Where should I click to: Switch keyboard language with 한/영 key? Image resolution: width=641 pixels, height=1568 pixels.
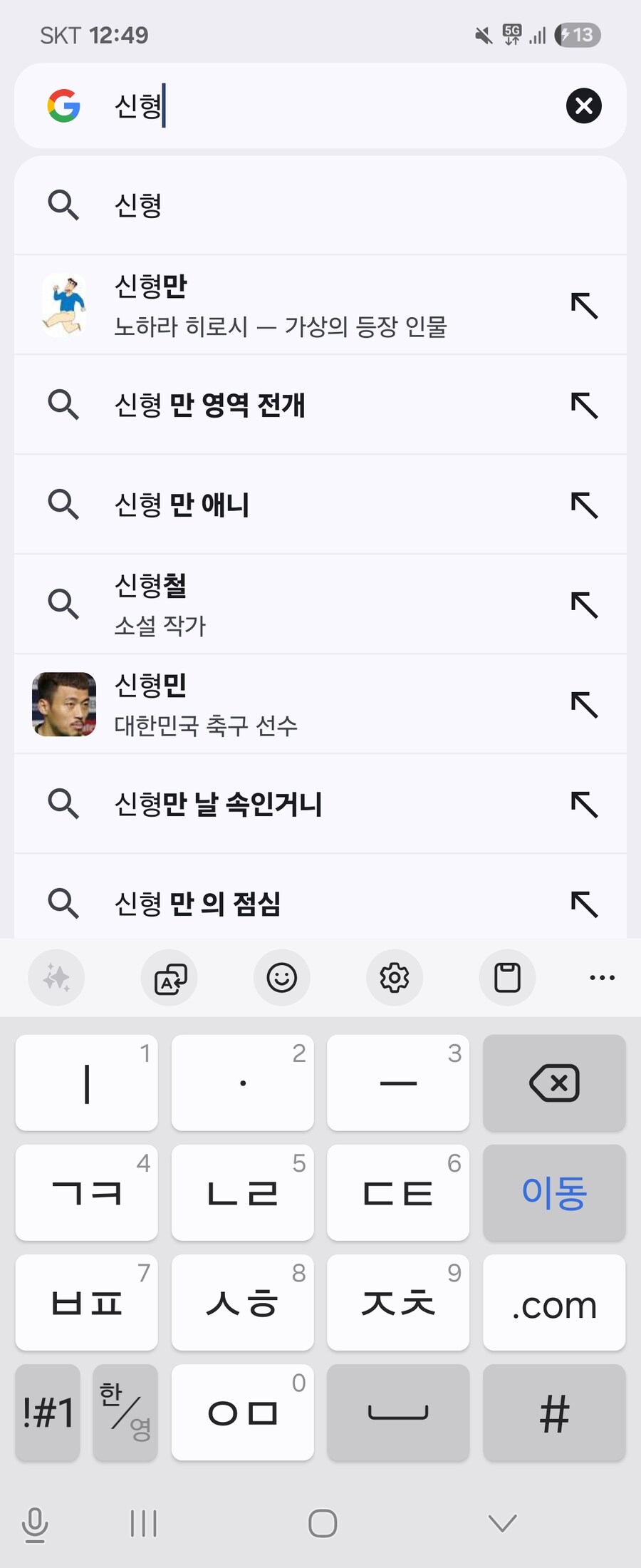click(x=125, y=1413)
